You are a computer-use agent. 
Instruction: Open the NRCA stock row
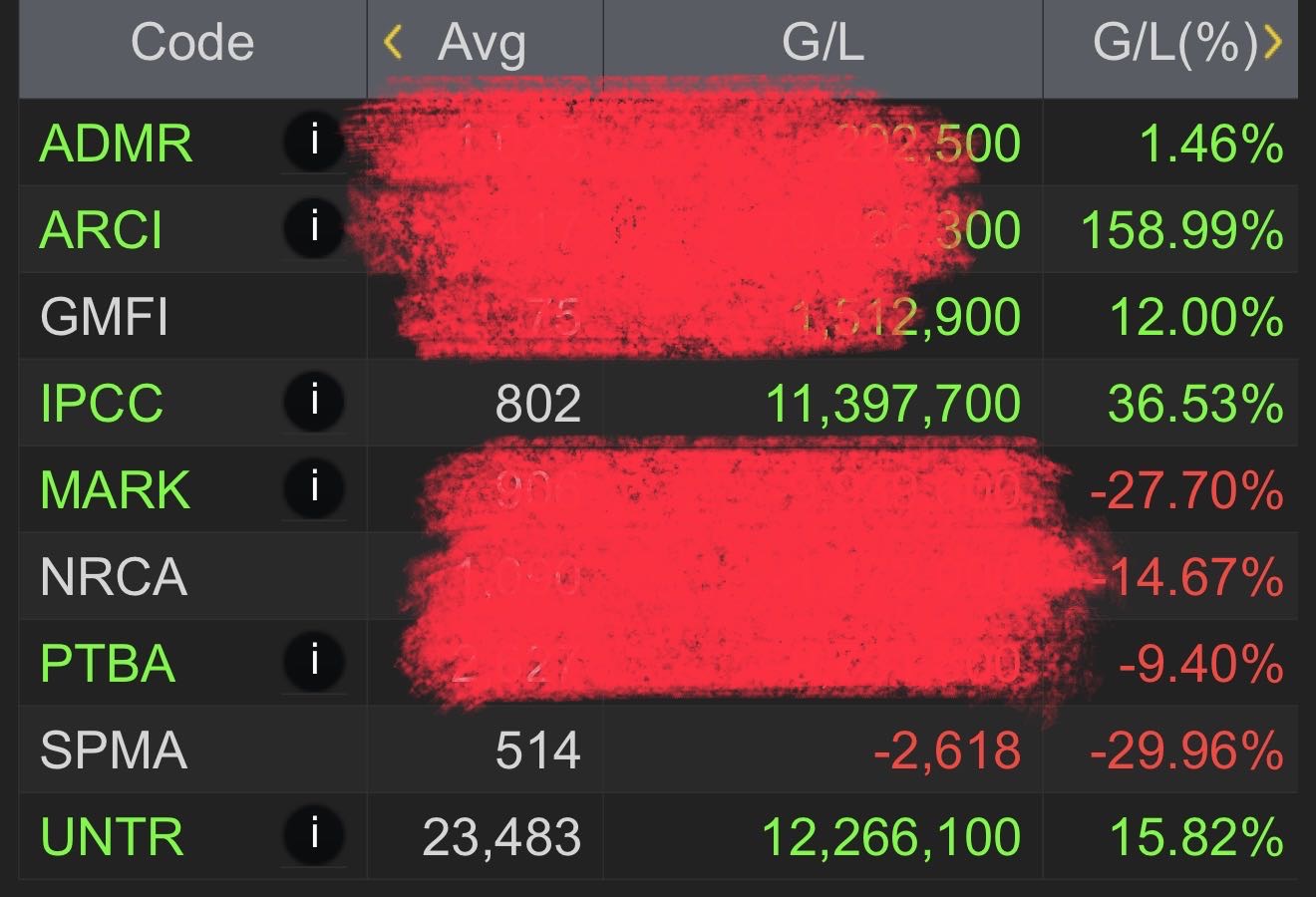pyautogui.click(x=114, y=577)
